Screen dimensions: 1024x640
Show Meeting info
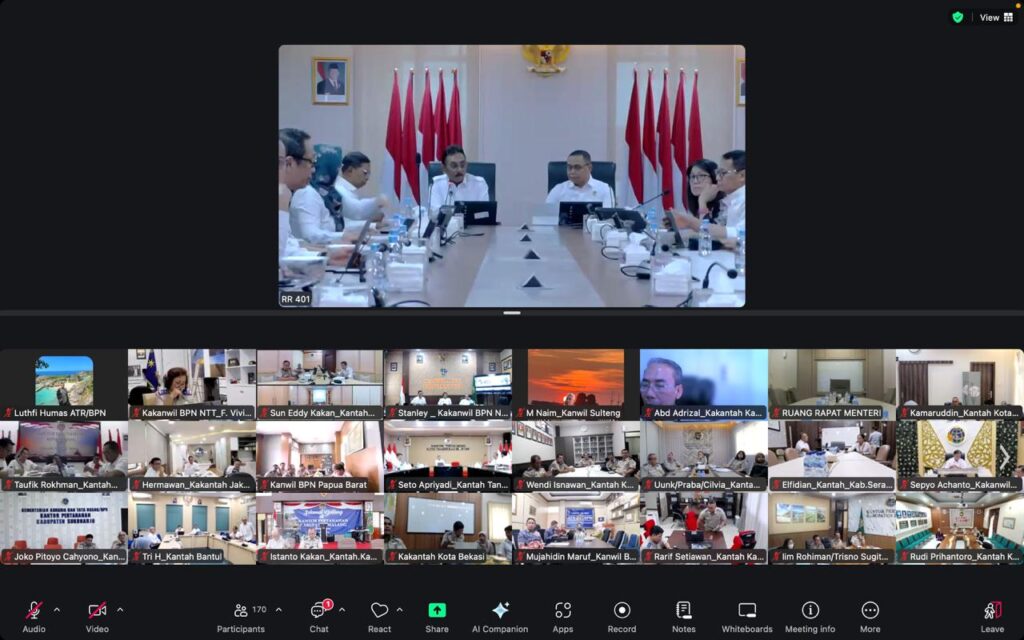point(810,614)
